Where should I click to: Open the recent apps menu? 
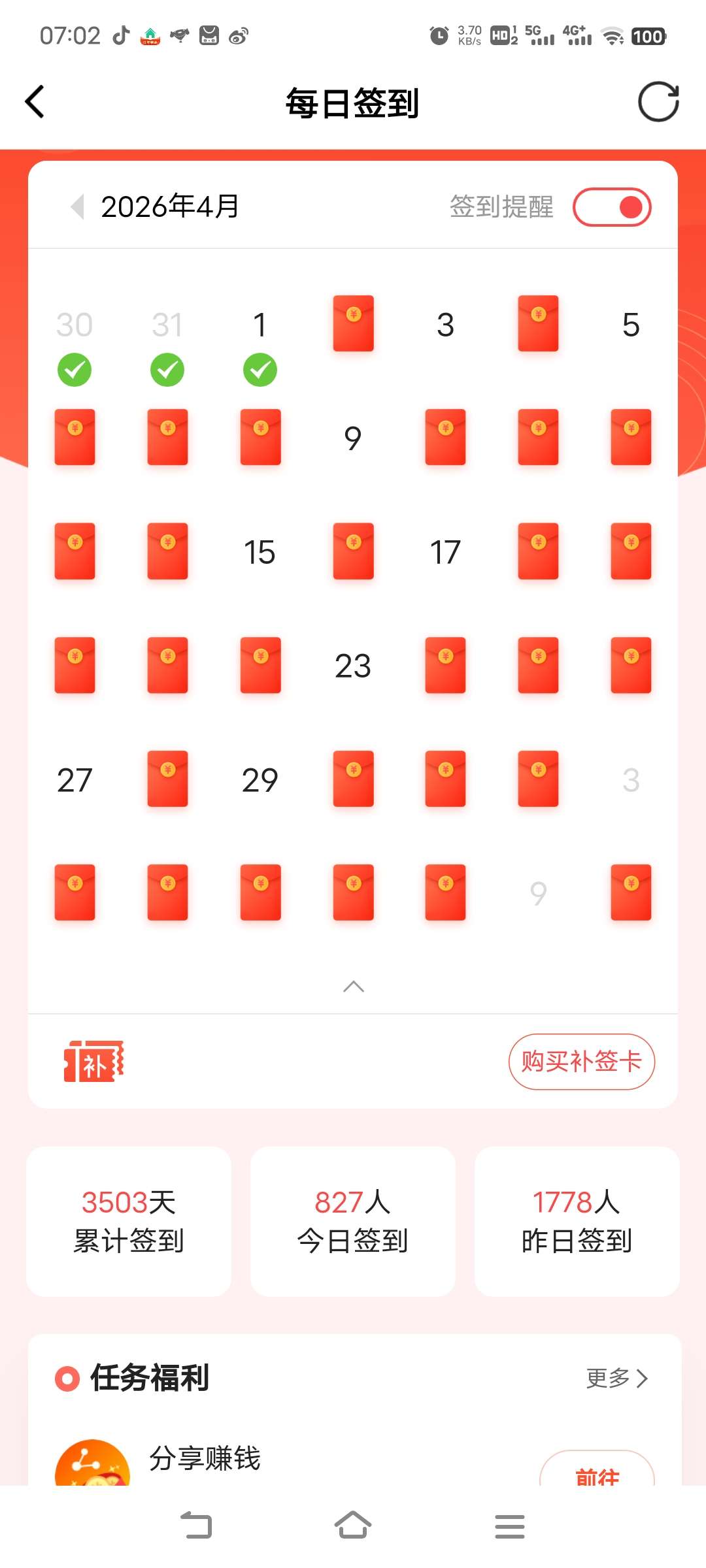coord(509,1526)
